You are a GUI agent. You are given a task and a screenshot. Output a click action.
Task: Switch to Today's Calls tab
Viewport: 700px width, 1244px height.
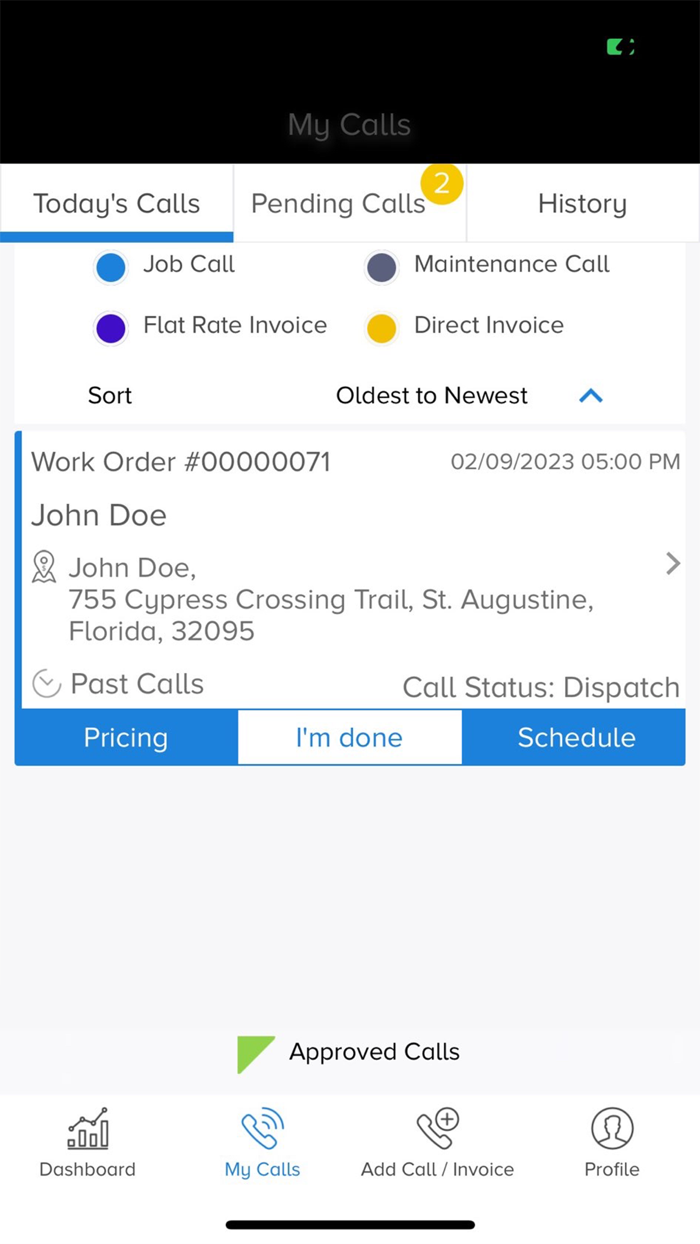[117, 204]
